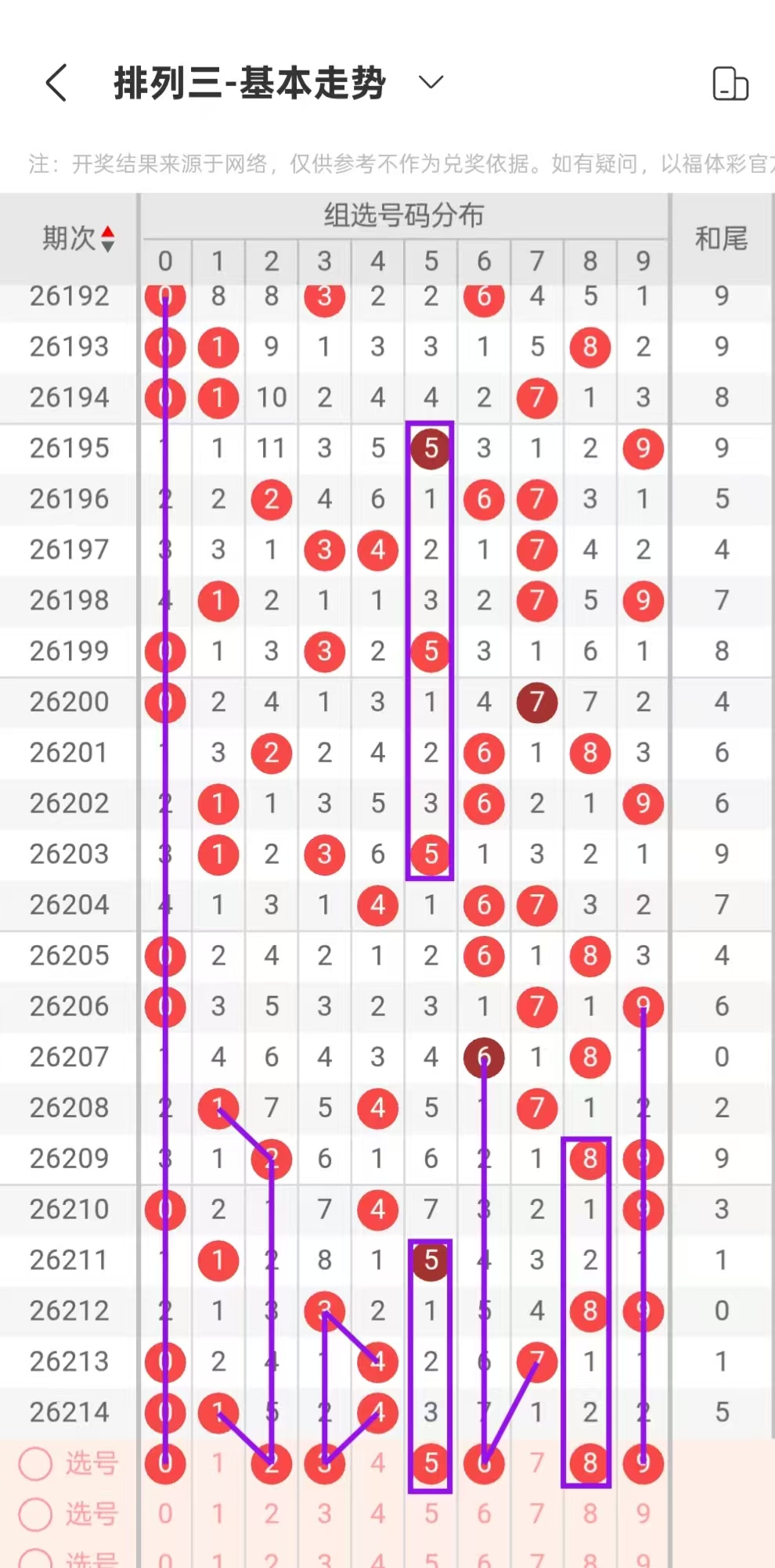
Task: Select the second 选号 radio circle
Action: pyautogui.click(x=35, y=1514)
